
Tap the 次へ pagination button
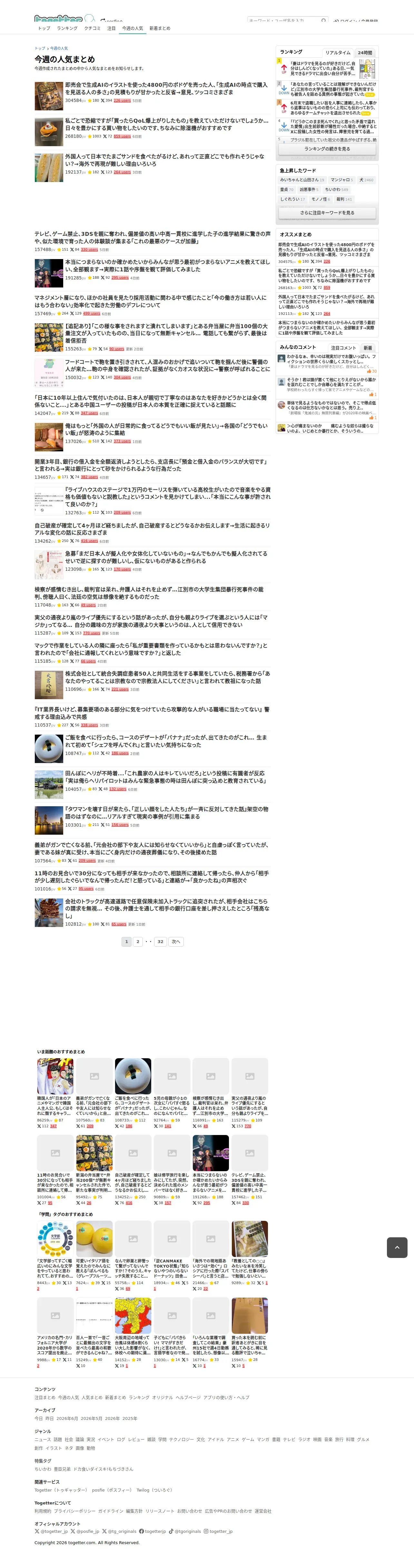click(x=176, y=941)
